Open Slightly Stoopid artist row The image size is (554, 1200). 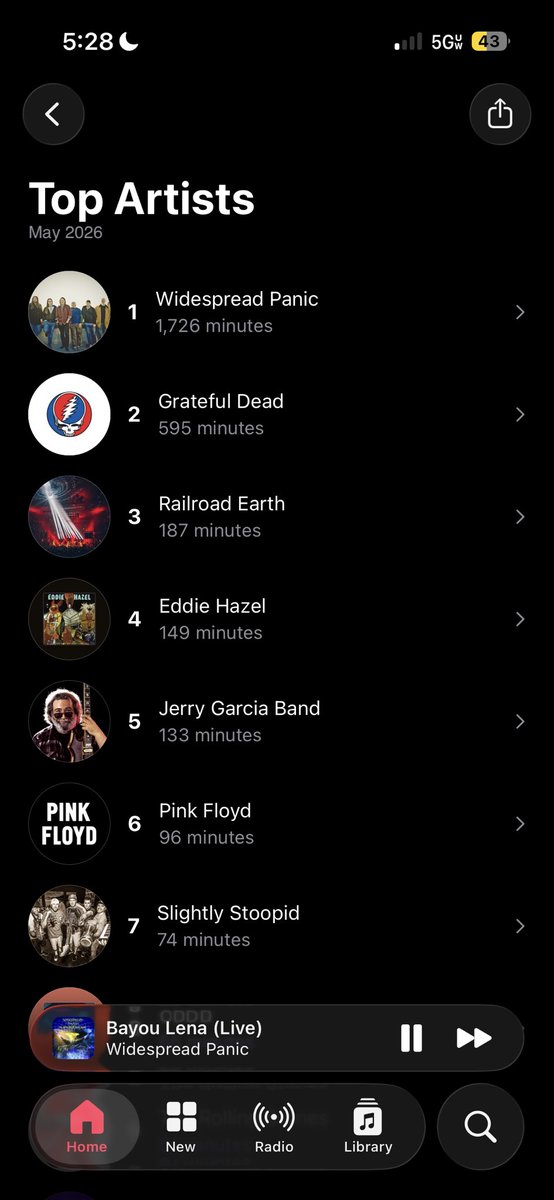277,926
